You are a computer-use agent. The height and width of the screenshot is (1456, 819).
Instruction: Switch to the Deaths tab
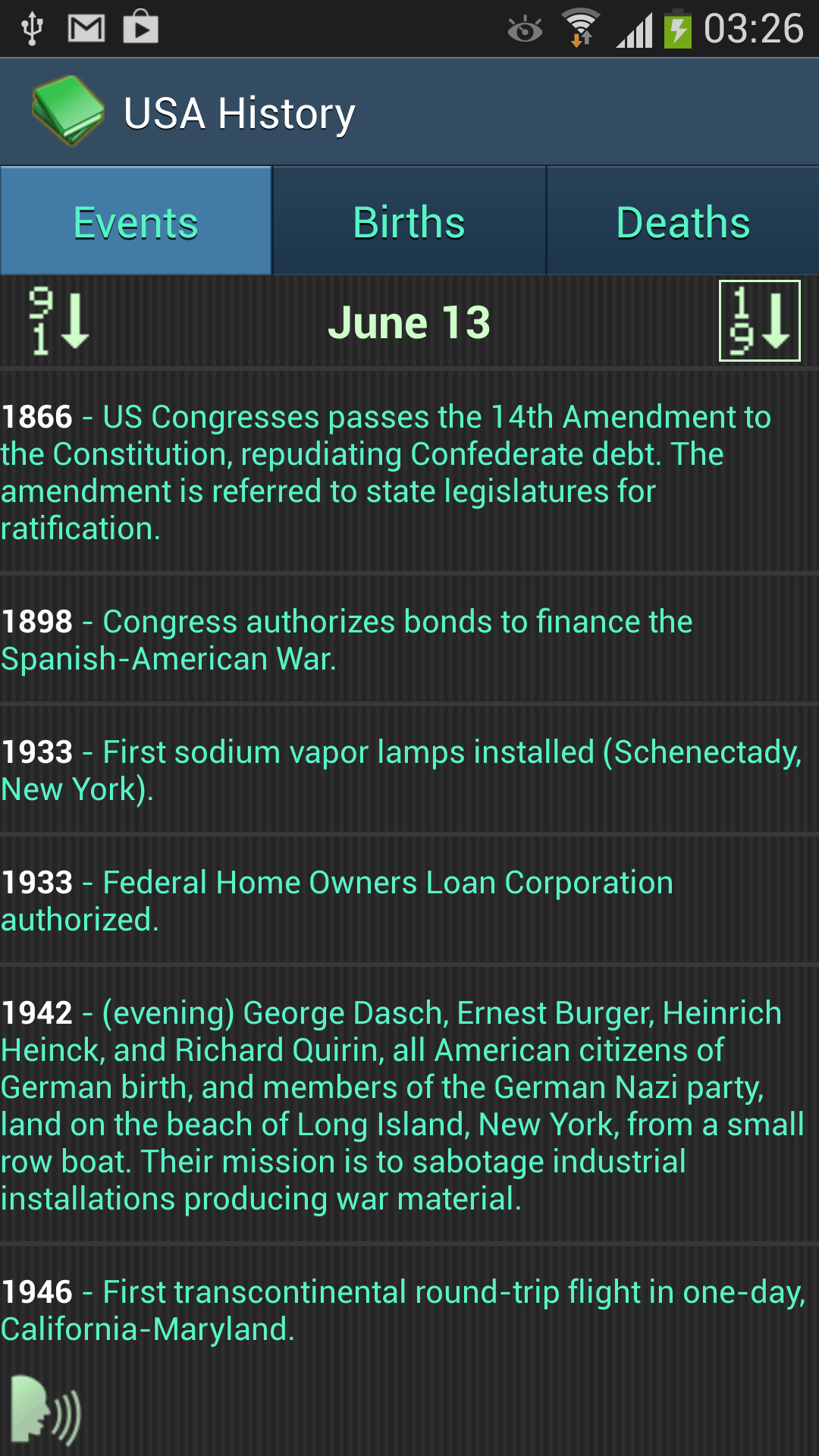point(681,221)
